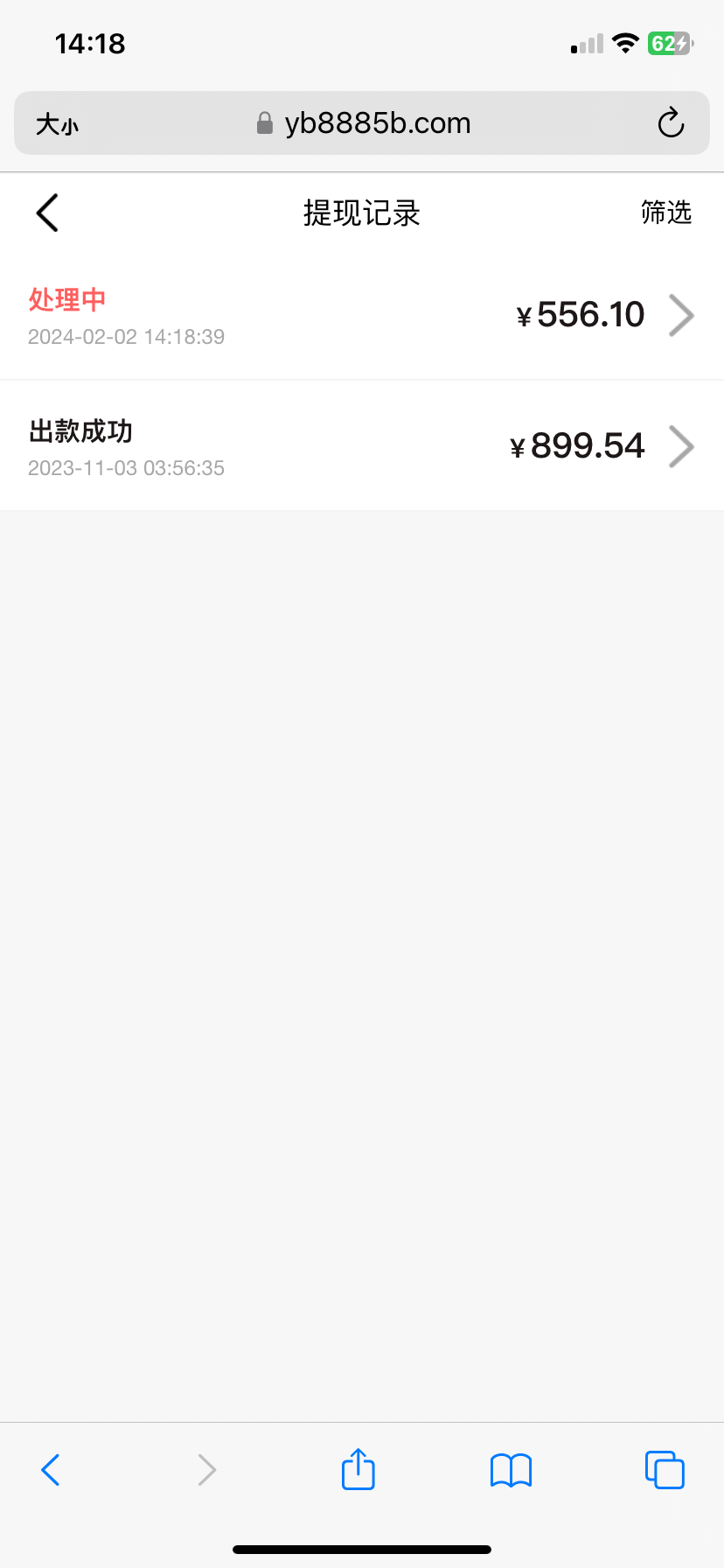Image resolution: width=724 pixels, height=1568 pixels.
Task: Open the 处理中 ¥556.10 withdrawal record
Action: (x=362, y=315)
